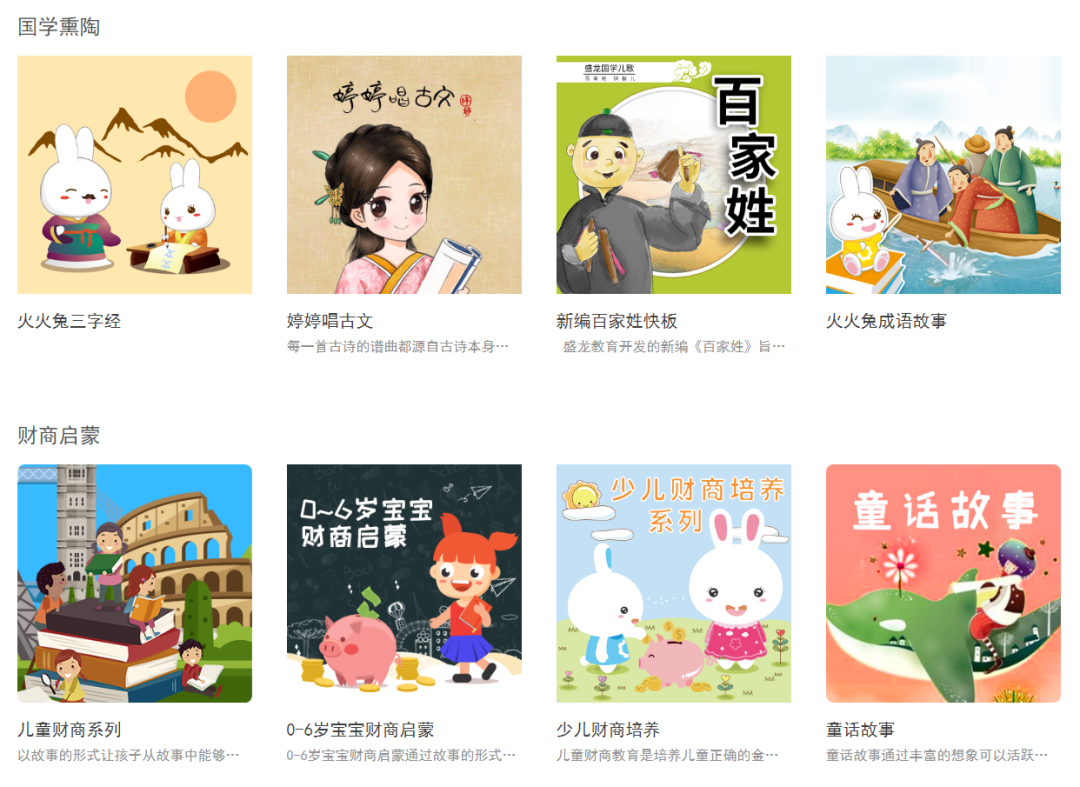Screen dimensions: 1080x787
Task: Tap the 0-6岁宝宝财商启蒙 album
Action: click(x=404, y=583)
